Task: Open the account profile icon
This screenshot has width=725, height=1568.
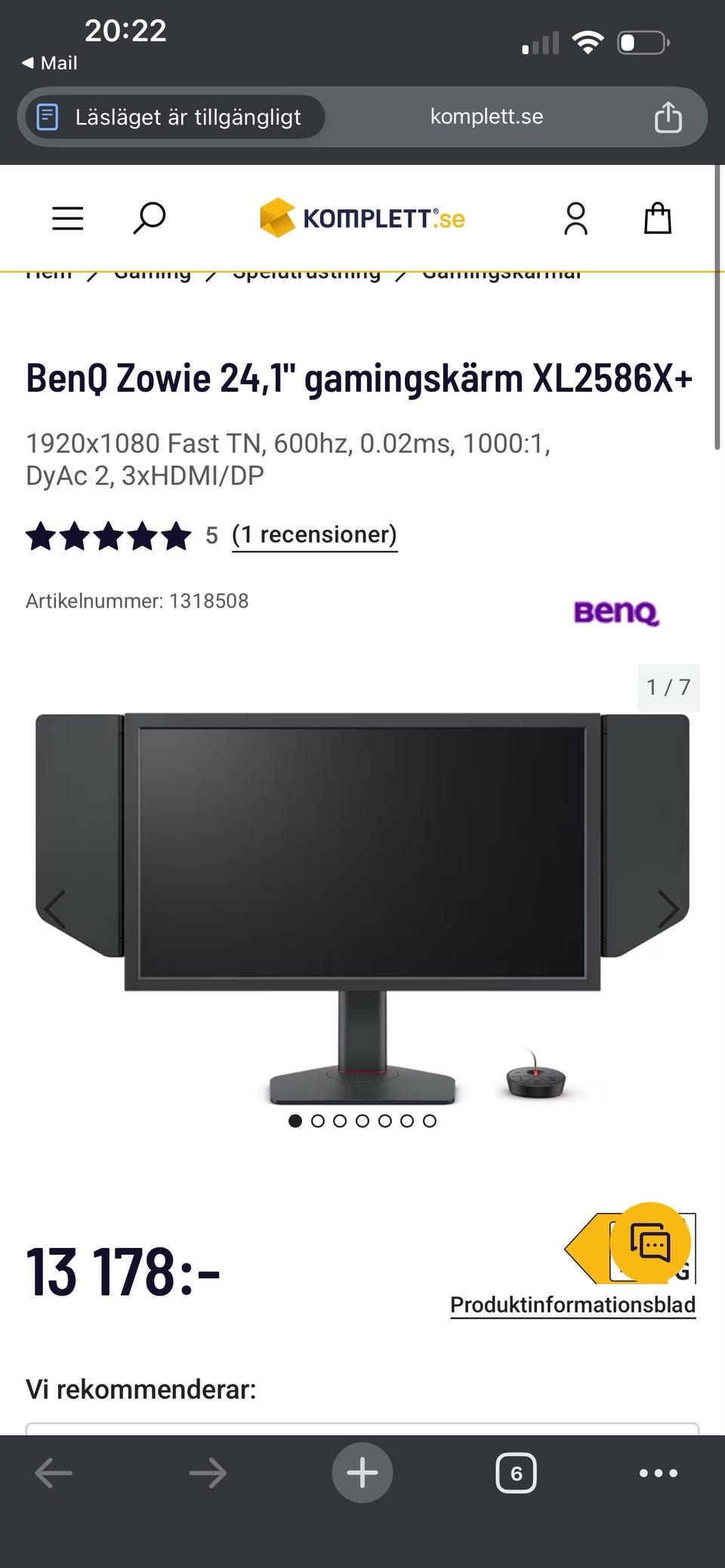Action: coord(575,218)
